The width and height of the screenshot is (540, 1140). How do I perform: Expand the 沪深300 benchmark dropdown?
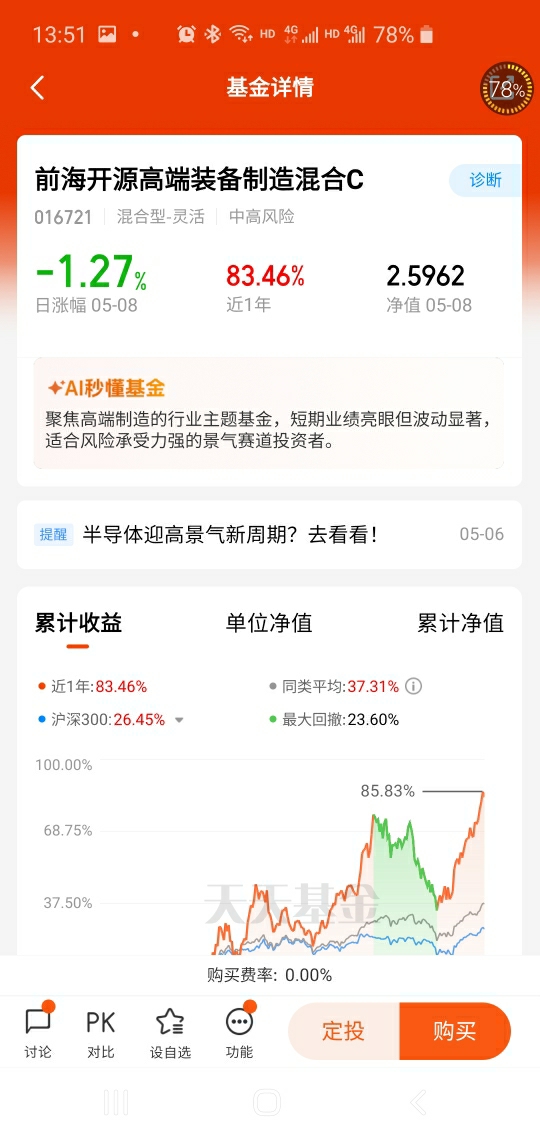[x=180, y=720]
